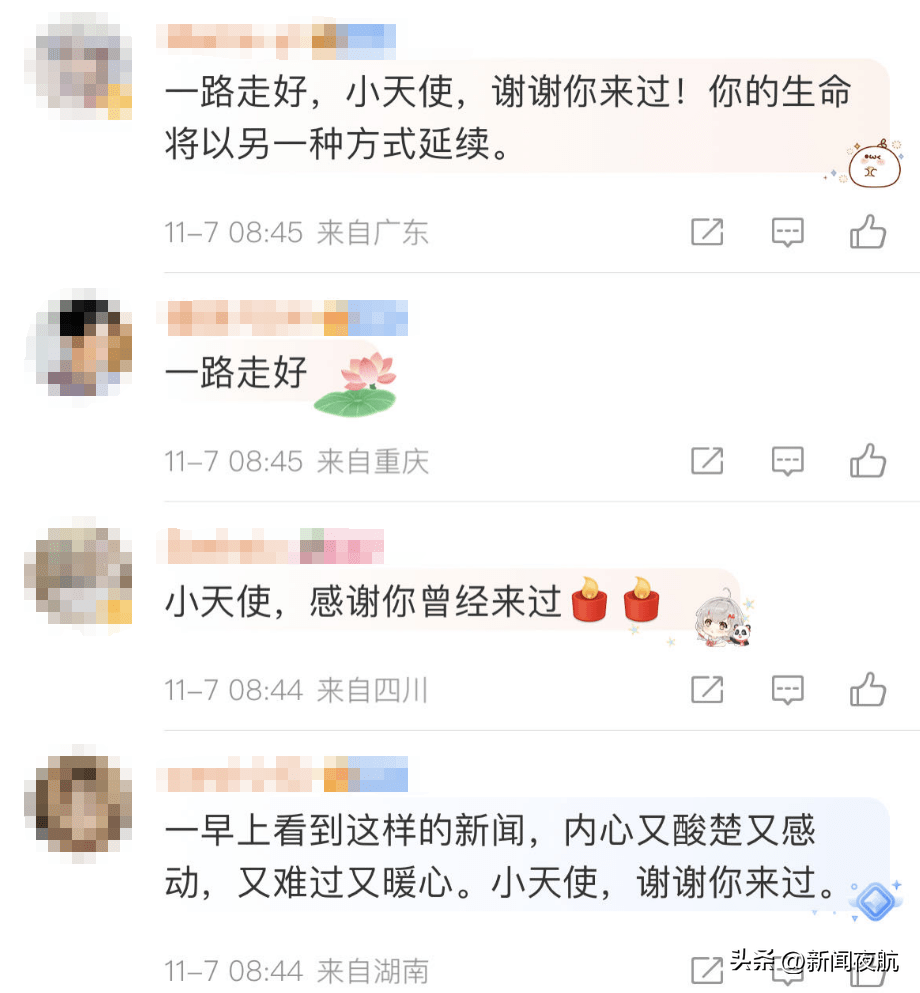Repost the comment from 广东
920x993 pixels.
(x=707, y=232)
